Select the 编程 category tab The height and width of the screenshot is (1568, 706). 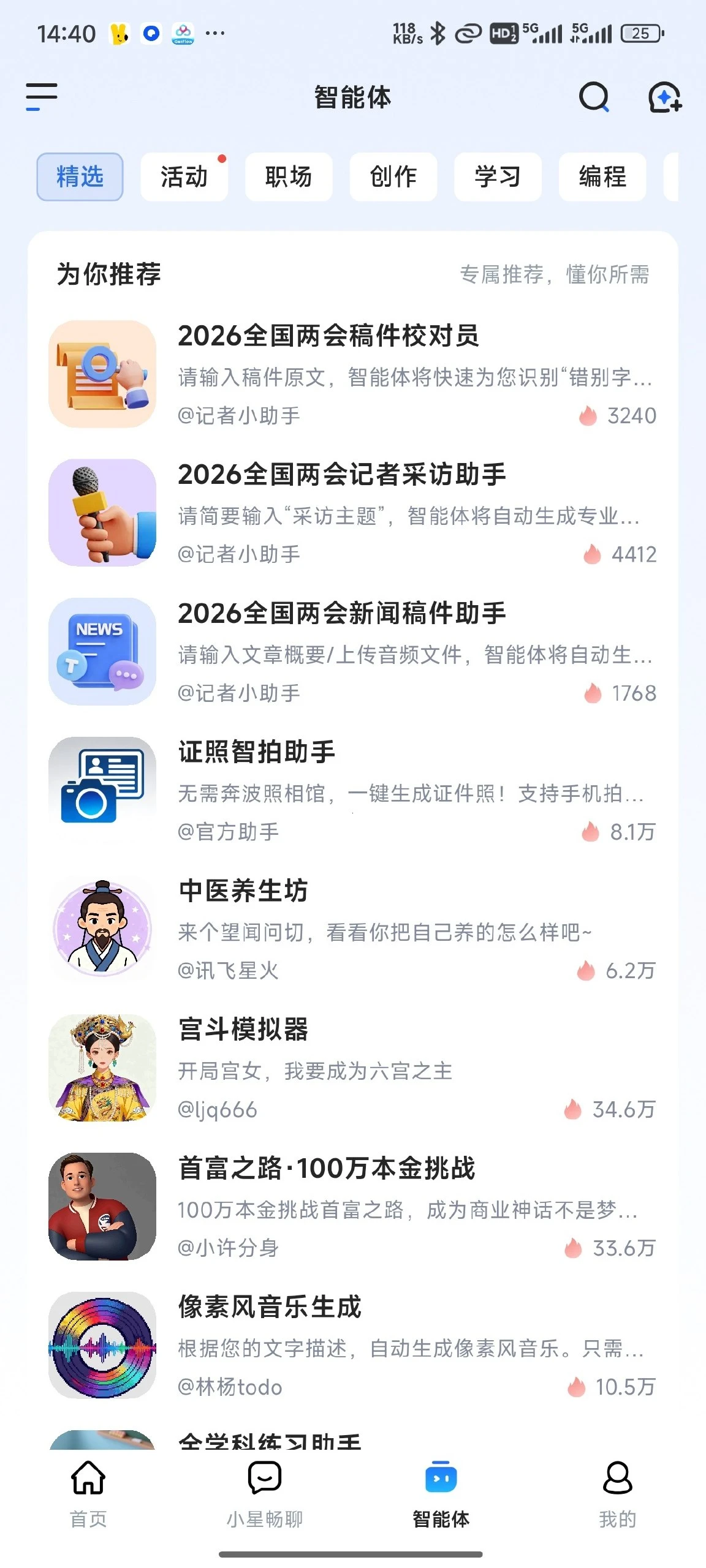pos(601,177)
